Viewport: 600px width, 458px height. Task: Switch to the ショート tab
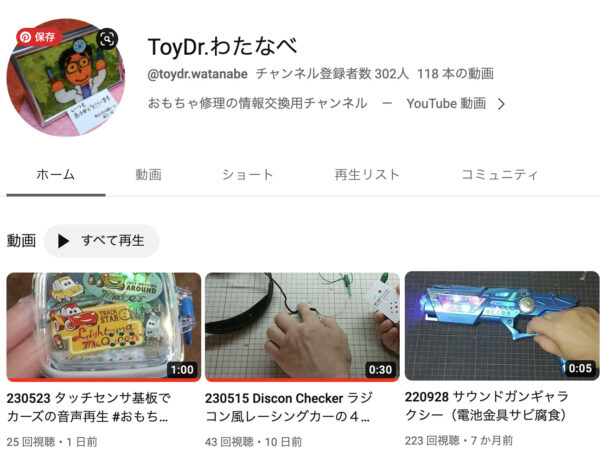pyautogui.click(x=247, y=174)
